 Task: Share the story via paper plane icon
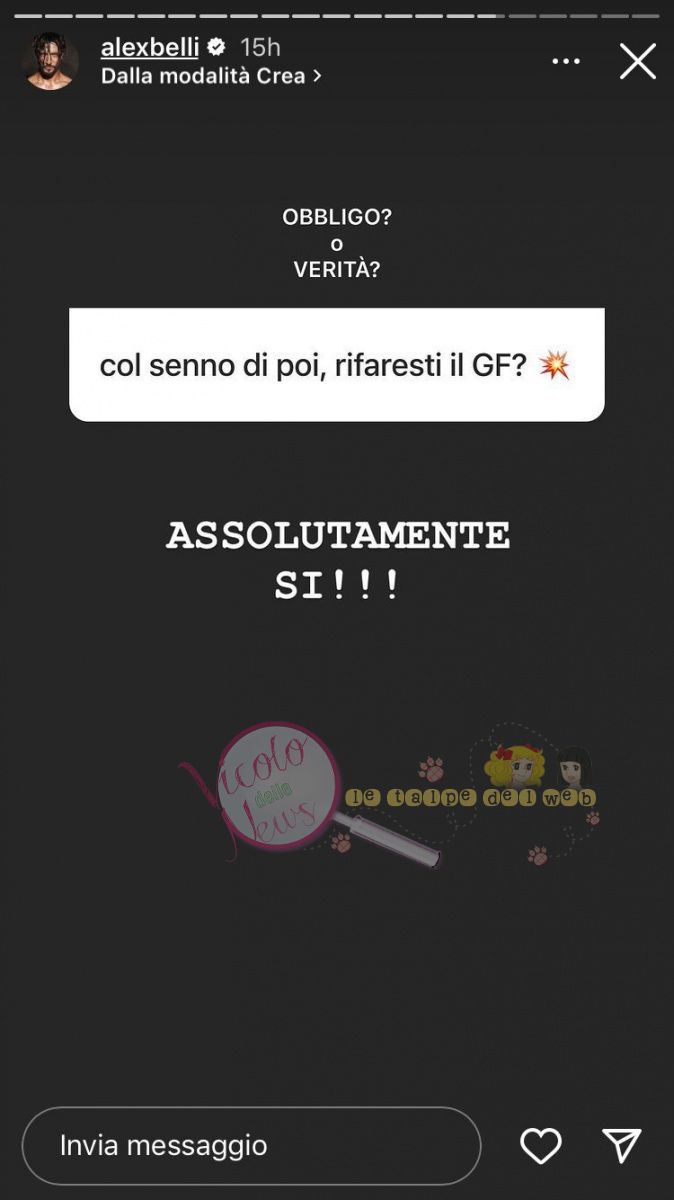(x=621, y=1146)
